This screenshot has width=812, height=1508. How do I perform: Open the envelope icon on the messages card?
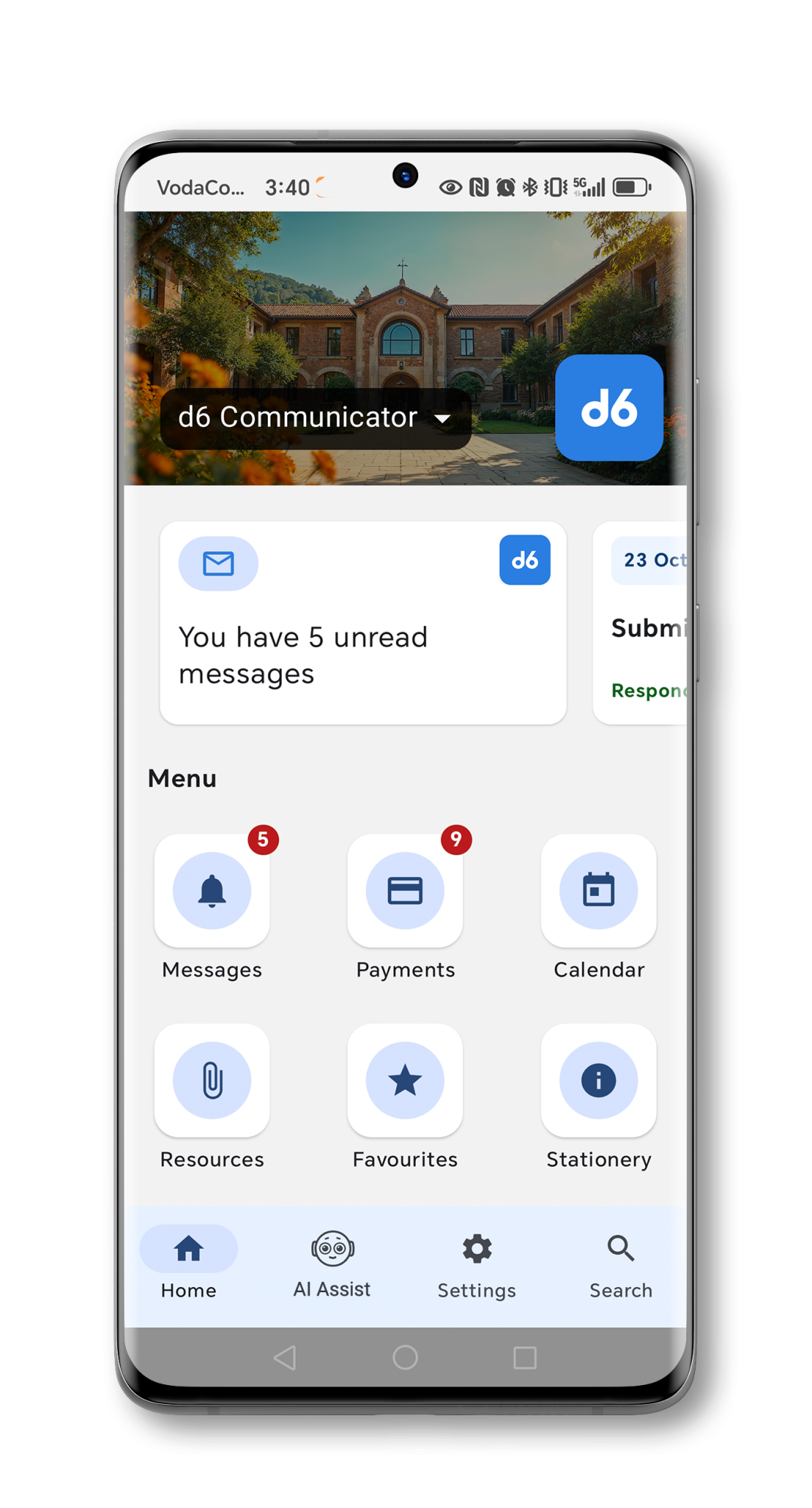[x=218, y=563]
